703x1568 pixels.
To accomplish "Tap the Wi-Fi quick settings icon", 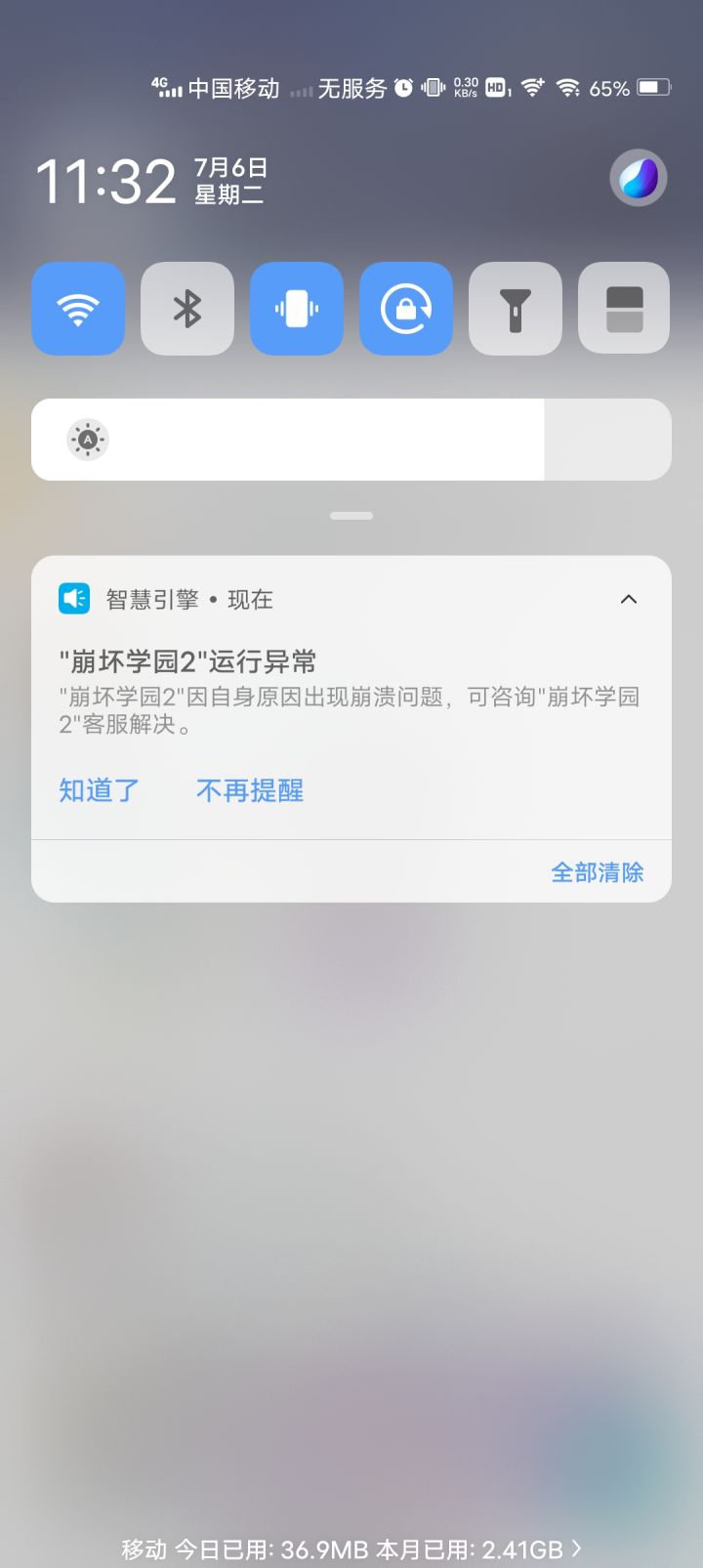I will [78, 309].
